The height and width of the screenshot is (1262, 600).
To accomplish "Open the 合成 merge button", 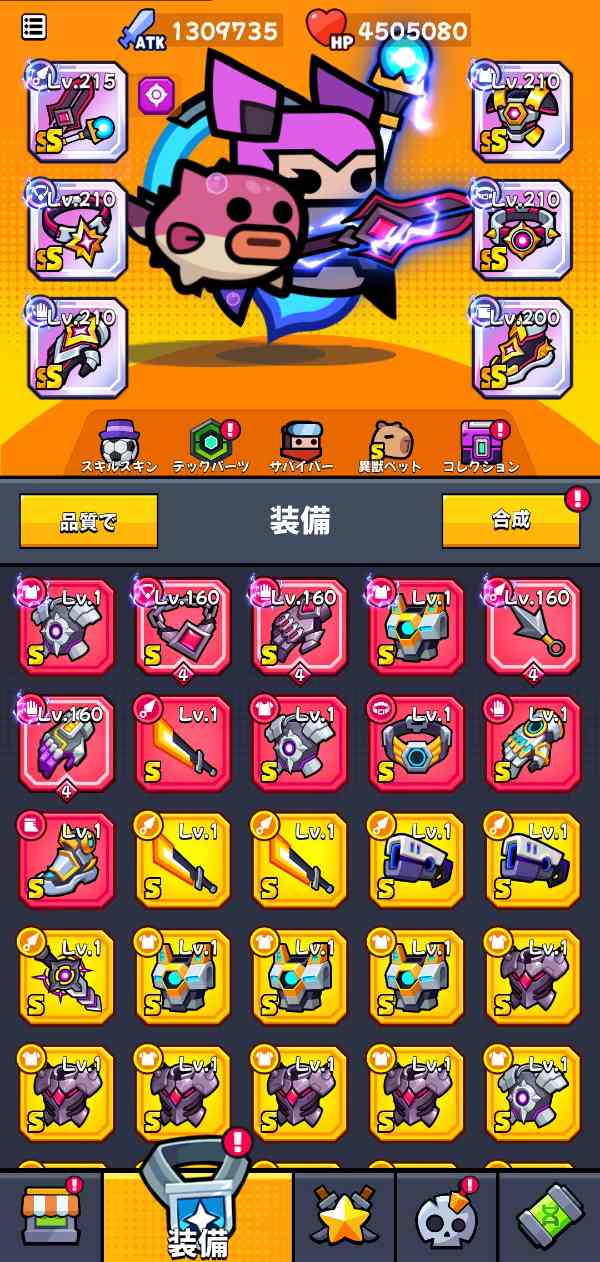I will (x=511, y=520).
